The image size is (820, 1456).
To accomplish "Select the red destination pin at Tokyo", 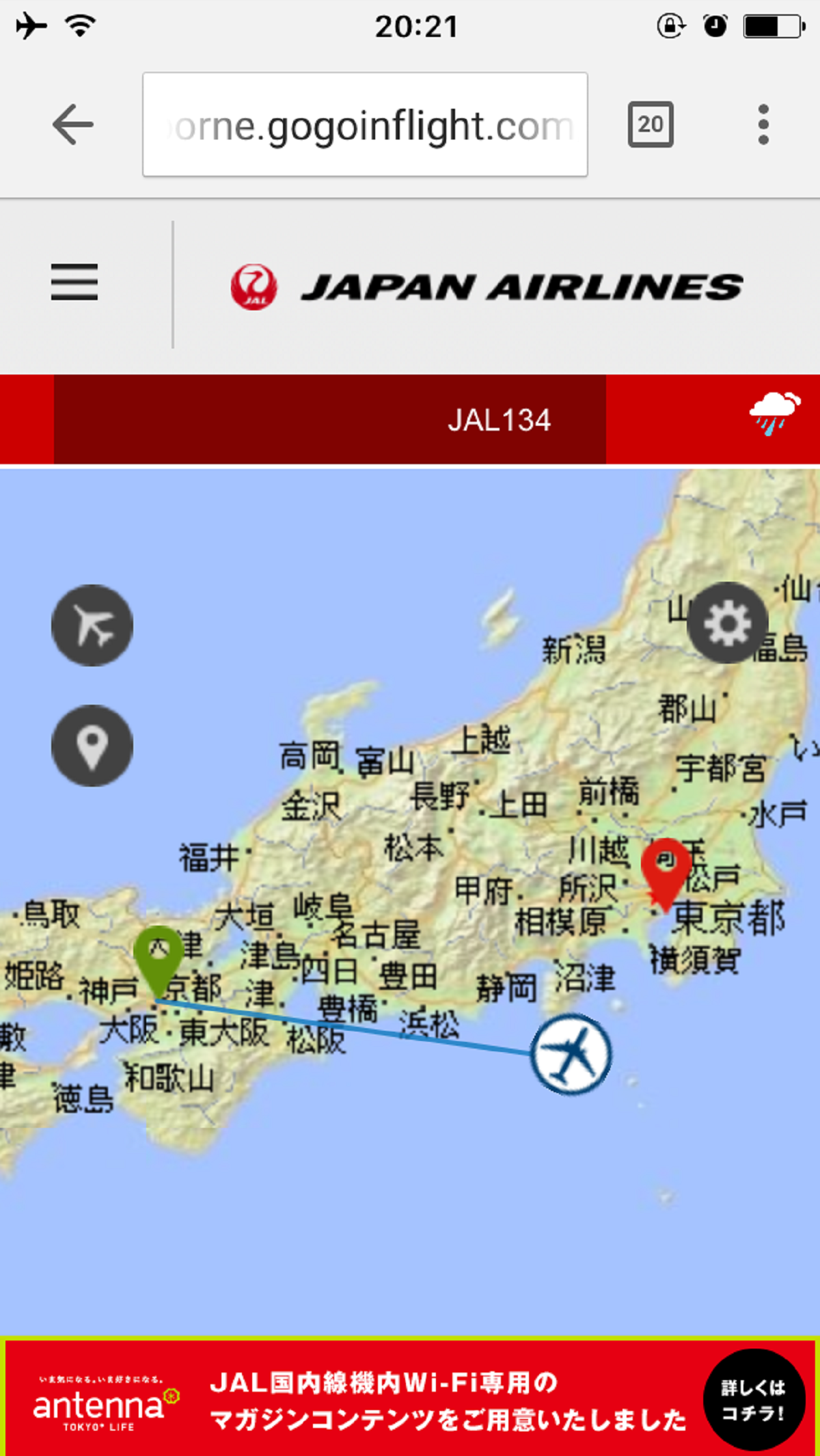I will (666, 868).
